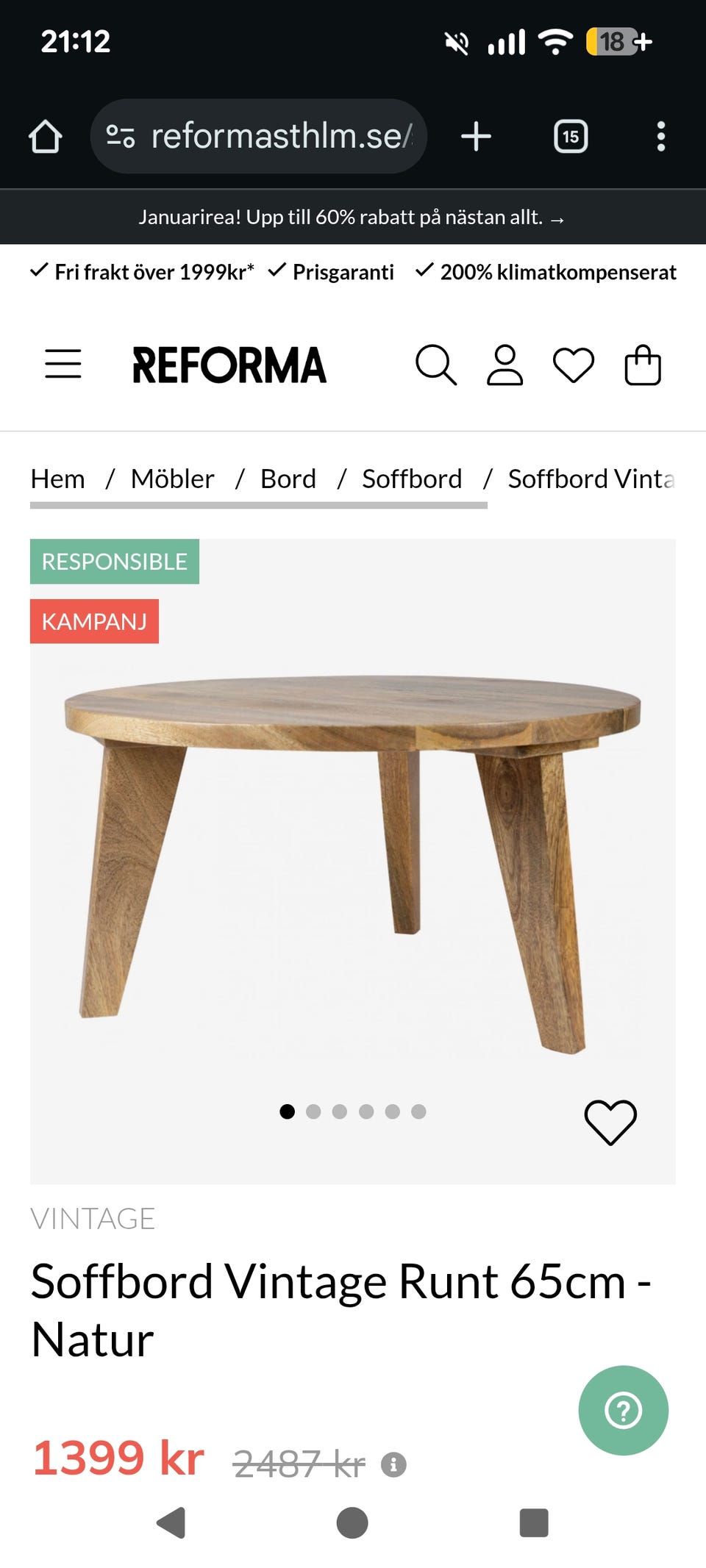Toggle the heart to favorite the coffee table

tap(611, 1123)
